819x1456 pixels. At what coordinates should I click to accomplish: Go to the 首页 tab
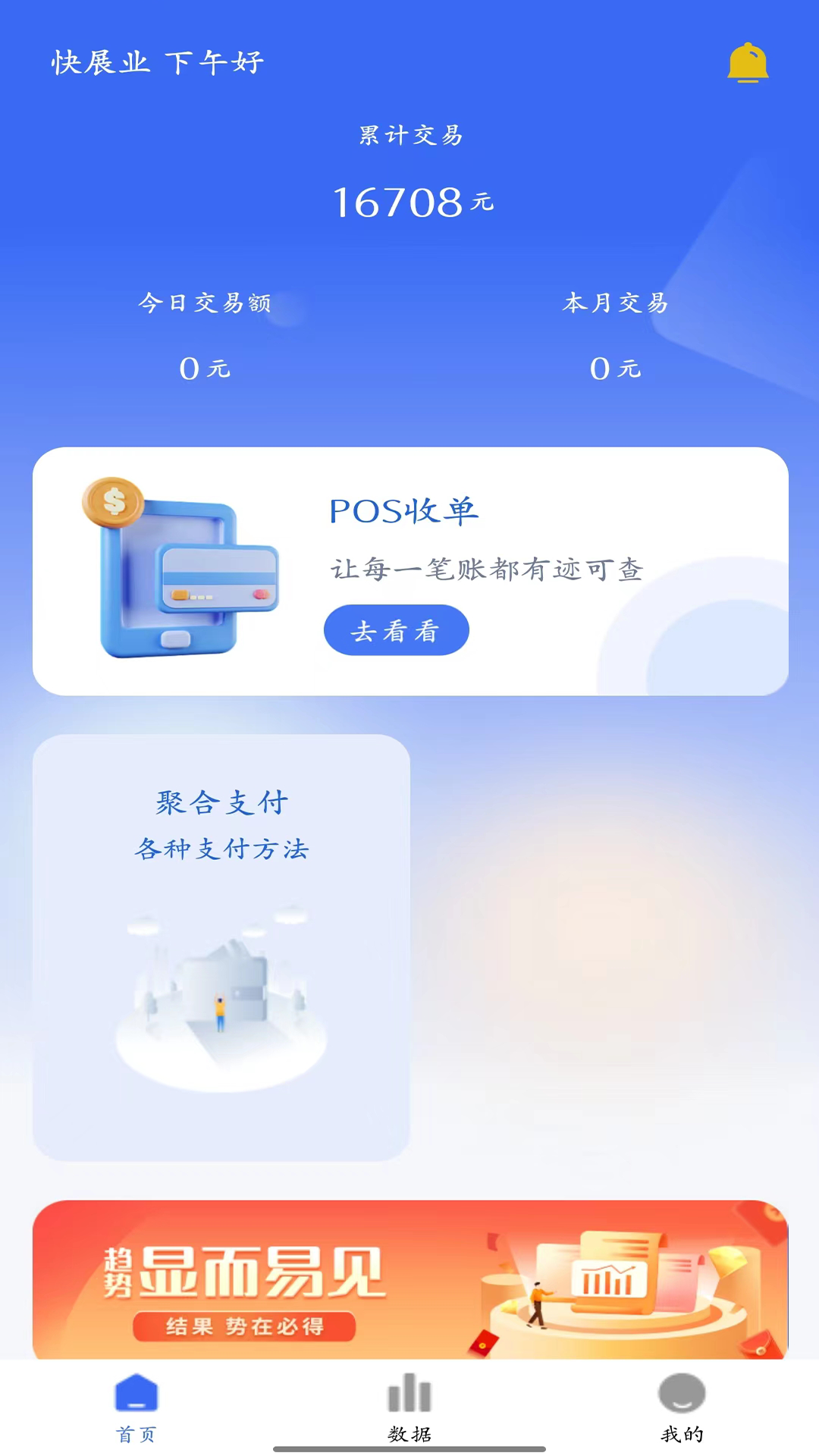click(x=136, y=1407)
